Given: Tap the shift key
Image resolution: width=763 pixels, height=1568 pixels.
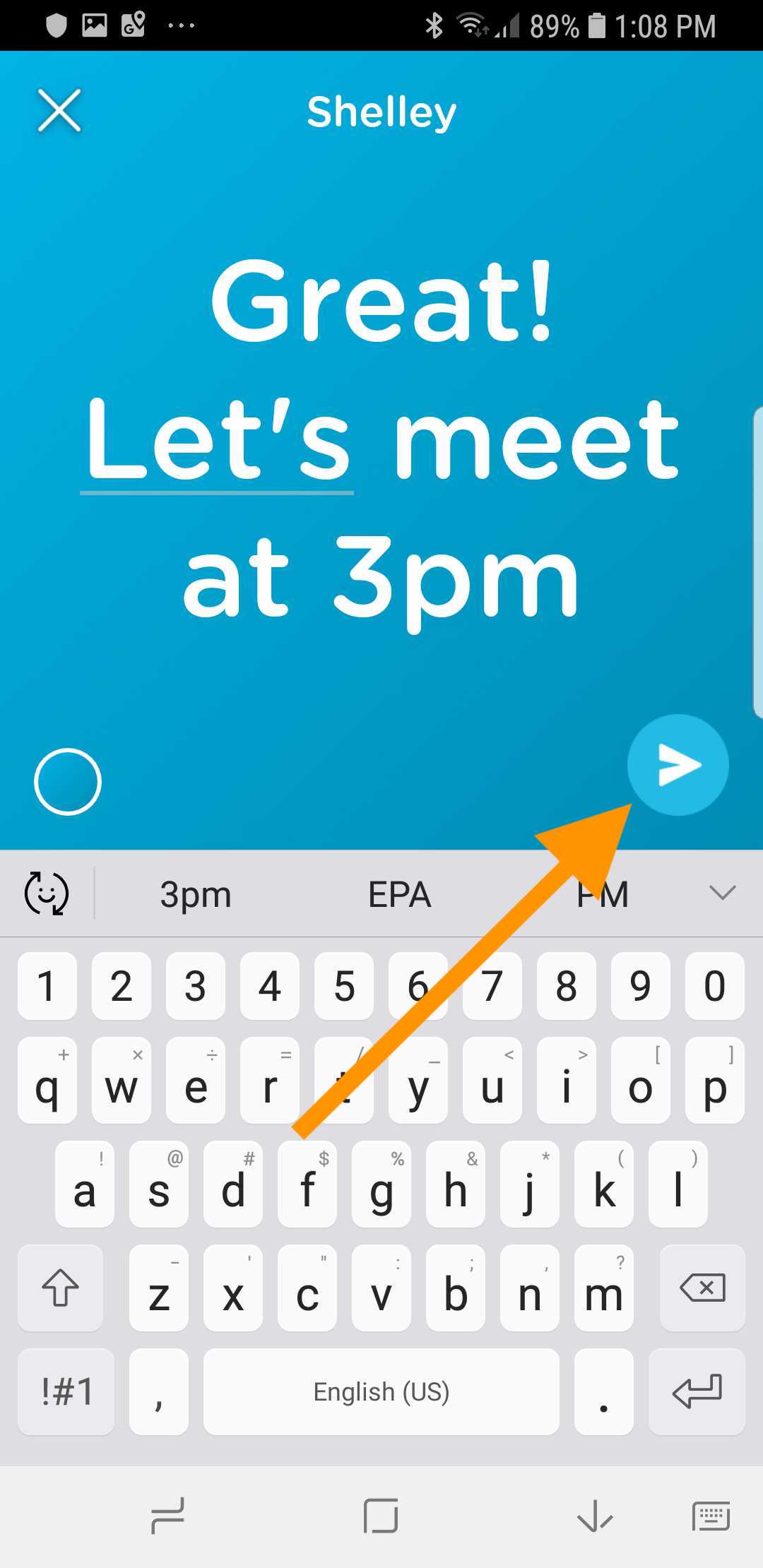Looking at the screenshot, I should [x=60, y=1288].
